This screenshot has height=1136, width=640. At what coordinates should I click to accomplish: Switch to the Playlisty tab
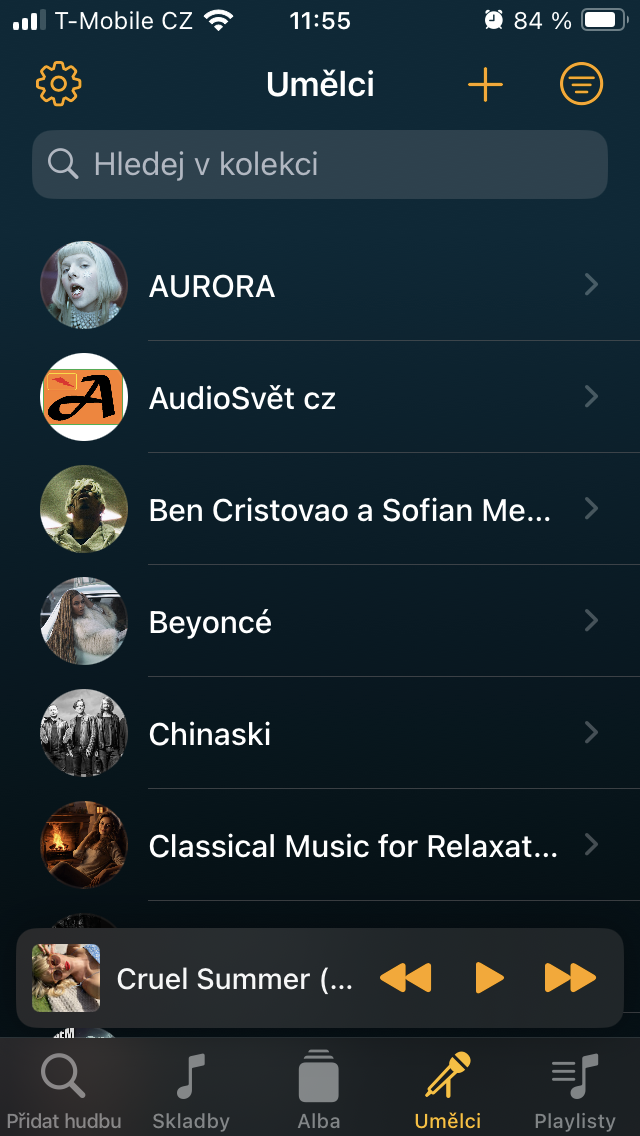click(575, 1090)
